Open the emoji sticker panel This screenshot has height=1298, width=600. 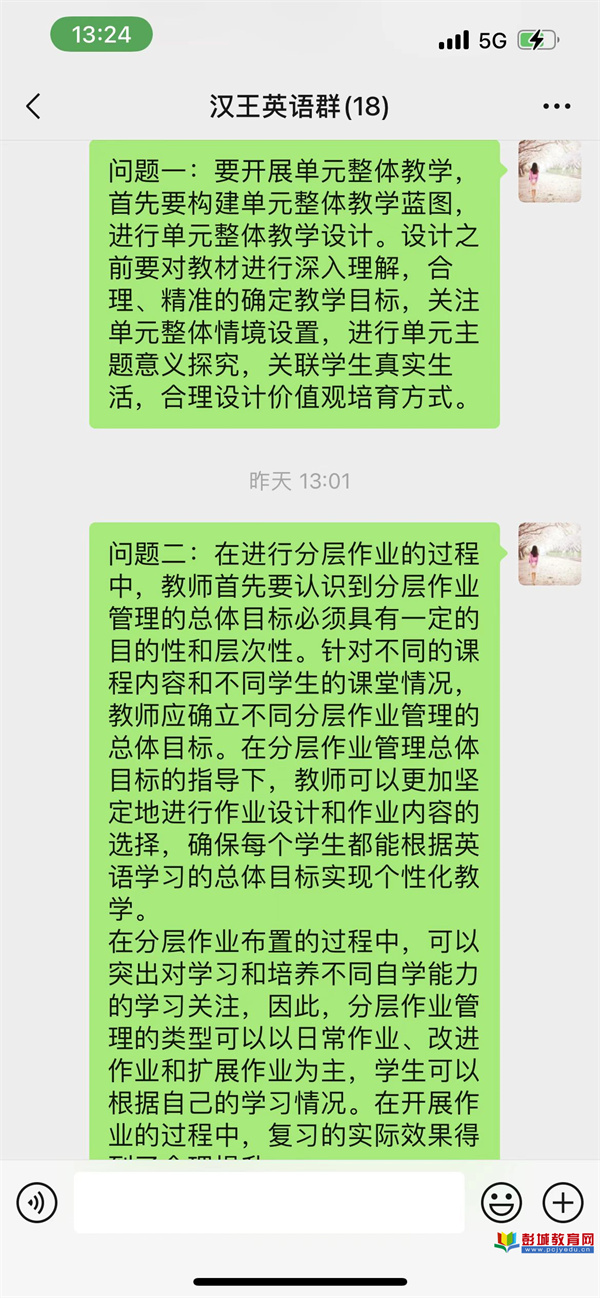[x=501, y=1201]
